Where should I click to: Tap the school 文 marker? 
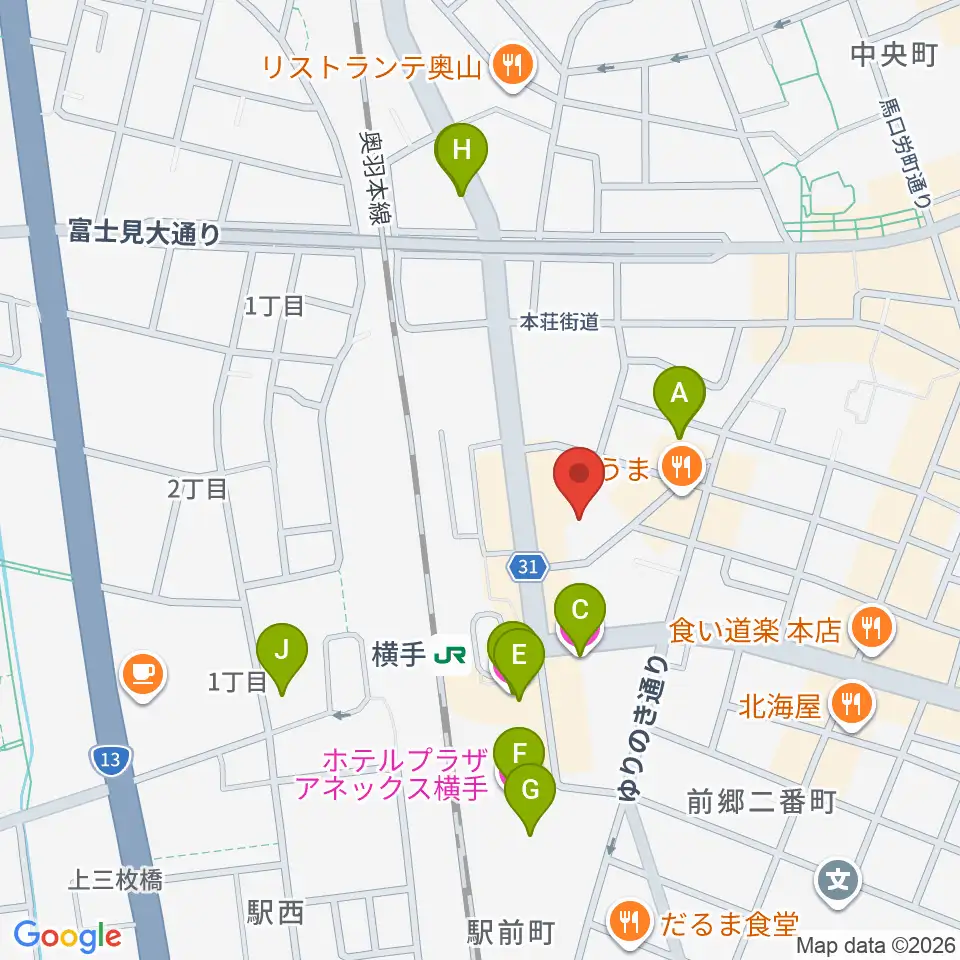point(839,882)
